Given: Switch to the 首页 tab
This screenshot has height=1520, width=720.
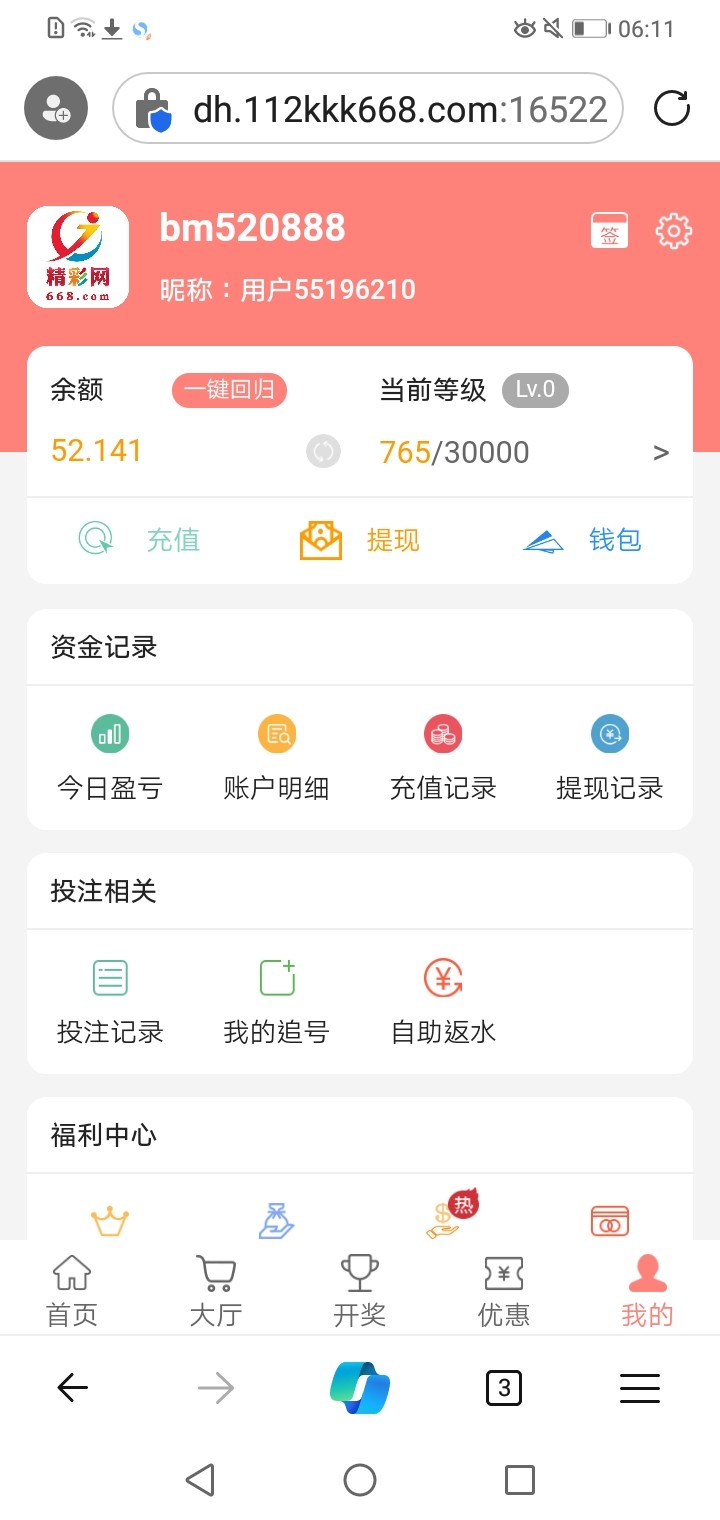Looking at the screenshot, I should (x=72, y=1290).
